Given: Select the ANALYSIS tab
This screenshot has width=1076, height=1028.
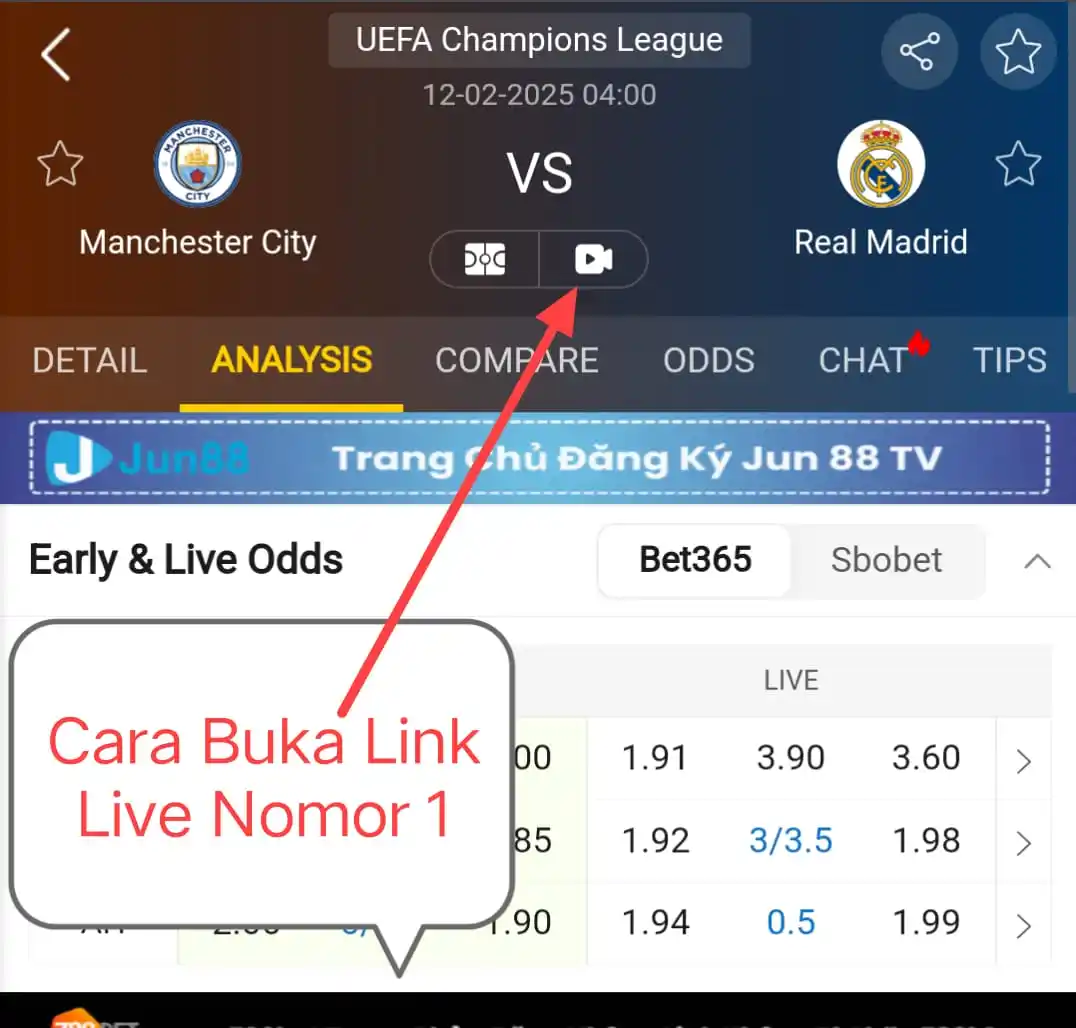Looking at the screenshot, I should click(292, 360).
